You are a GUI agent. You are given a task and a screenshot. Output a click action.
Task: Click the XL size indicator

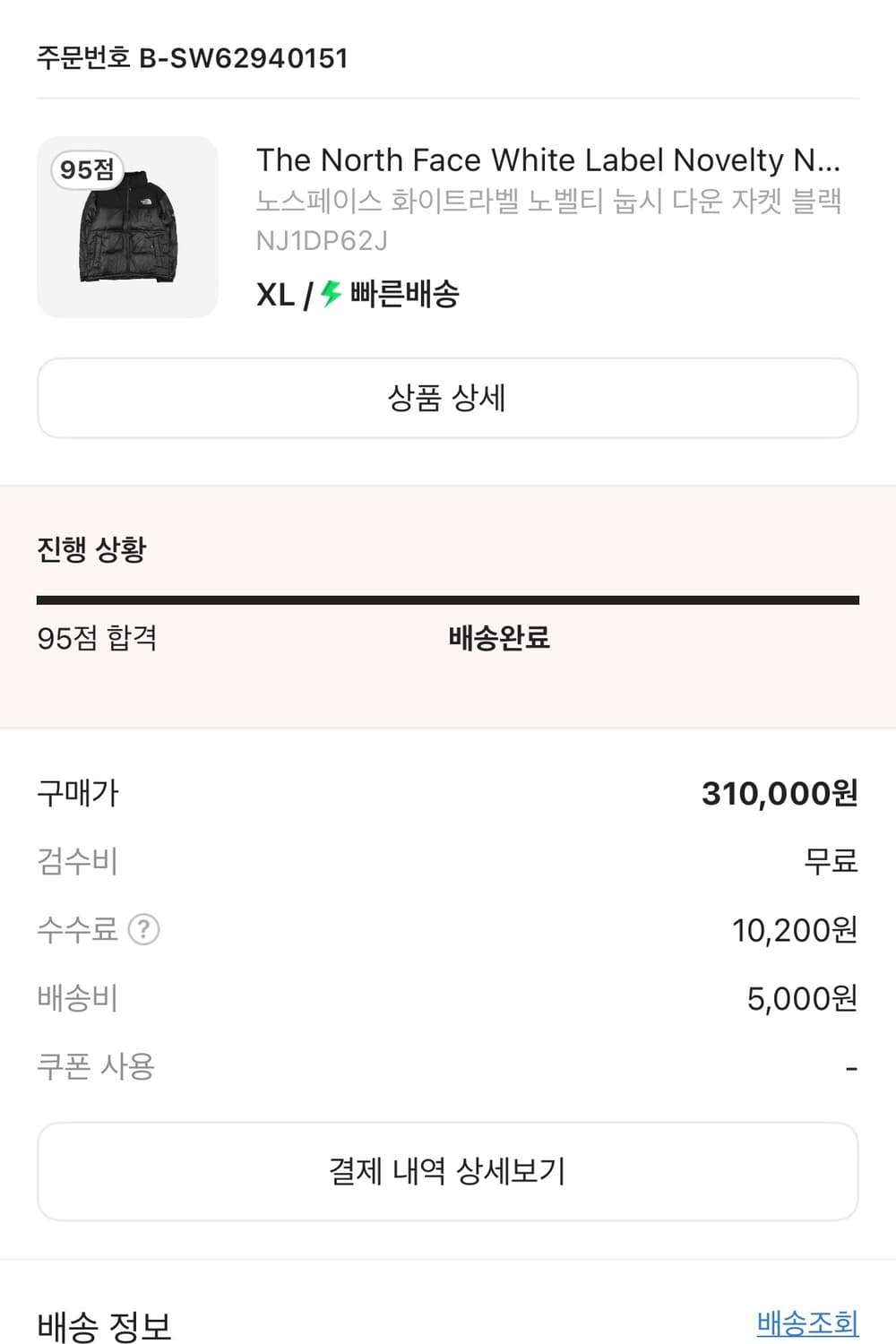click(274, 294)
